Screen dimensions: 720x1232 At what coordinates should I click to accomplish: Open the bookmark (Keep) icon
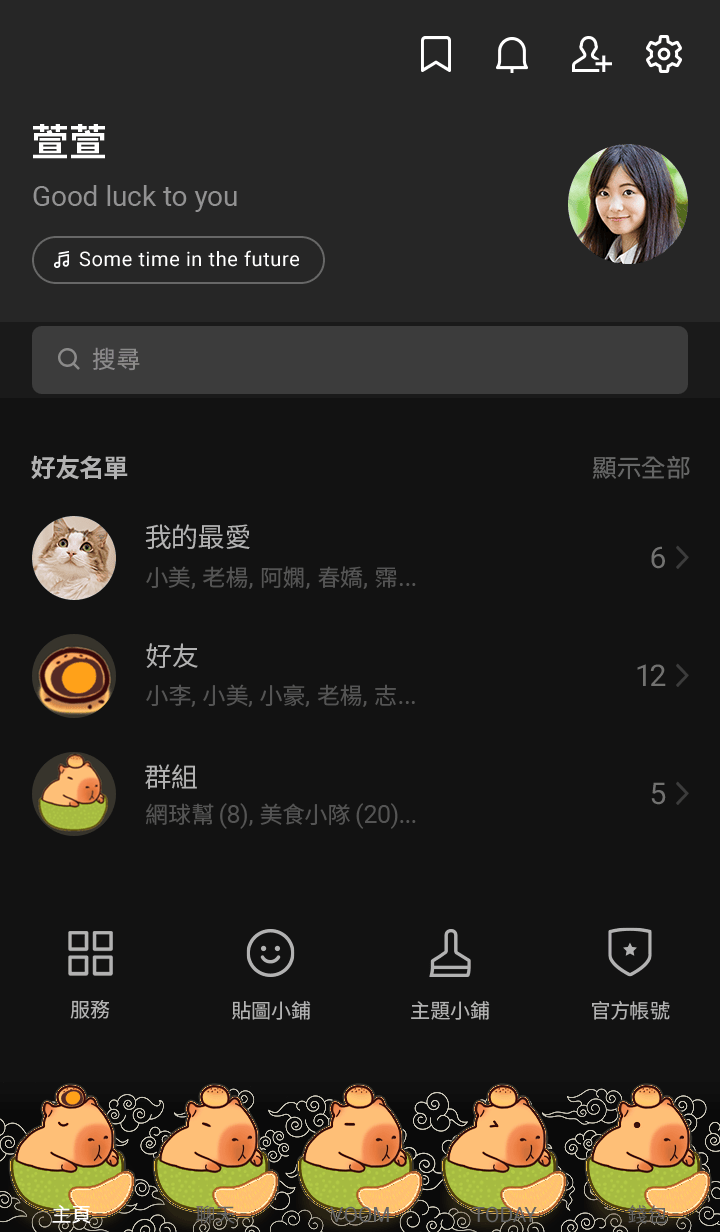tap(436, 55)
